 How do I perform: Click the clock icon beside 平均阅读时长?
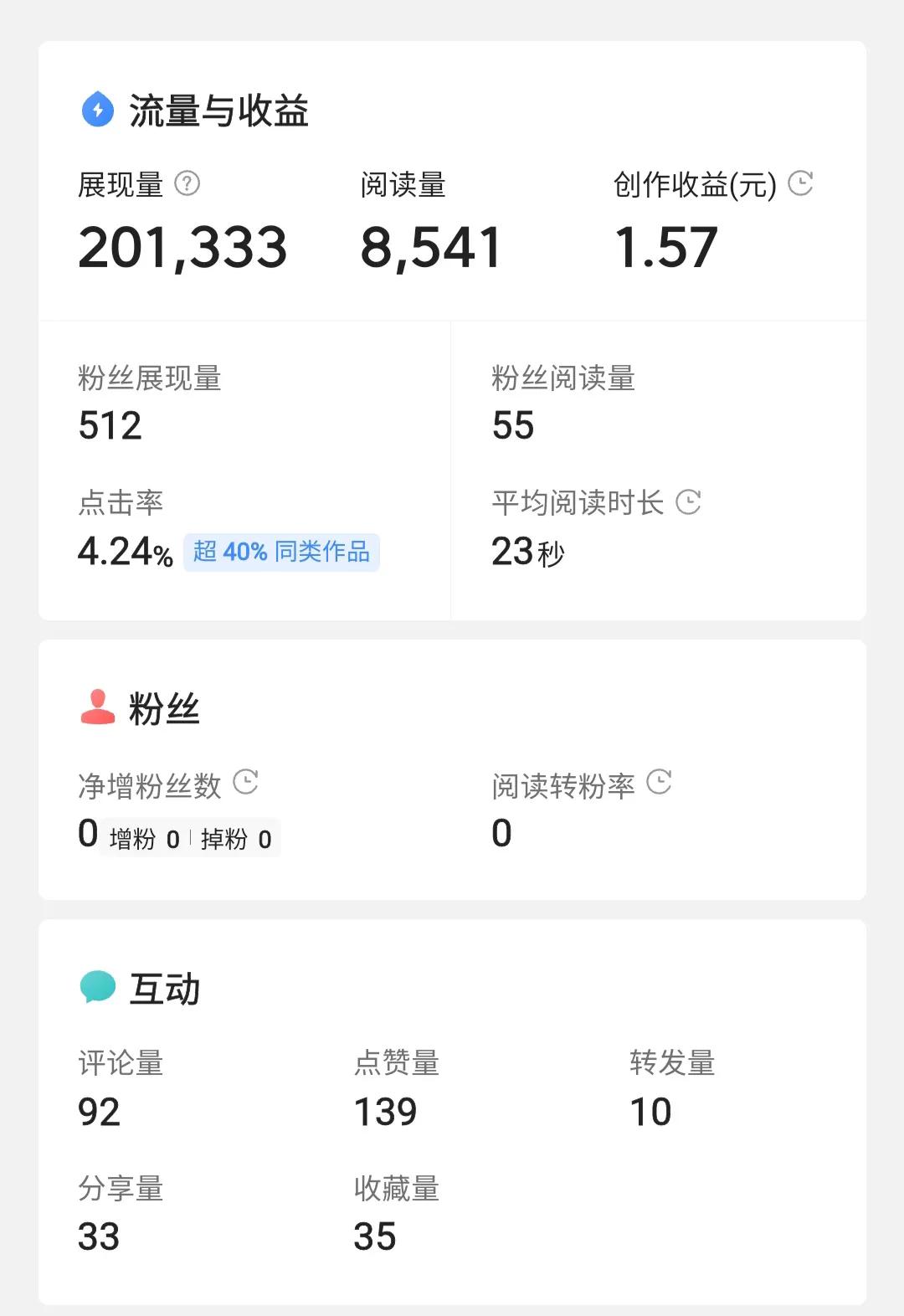pyautogui.click(x=688, y=502)
